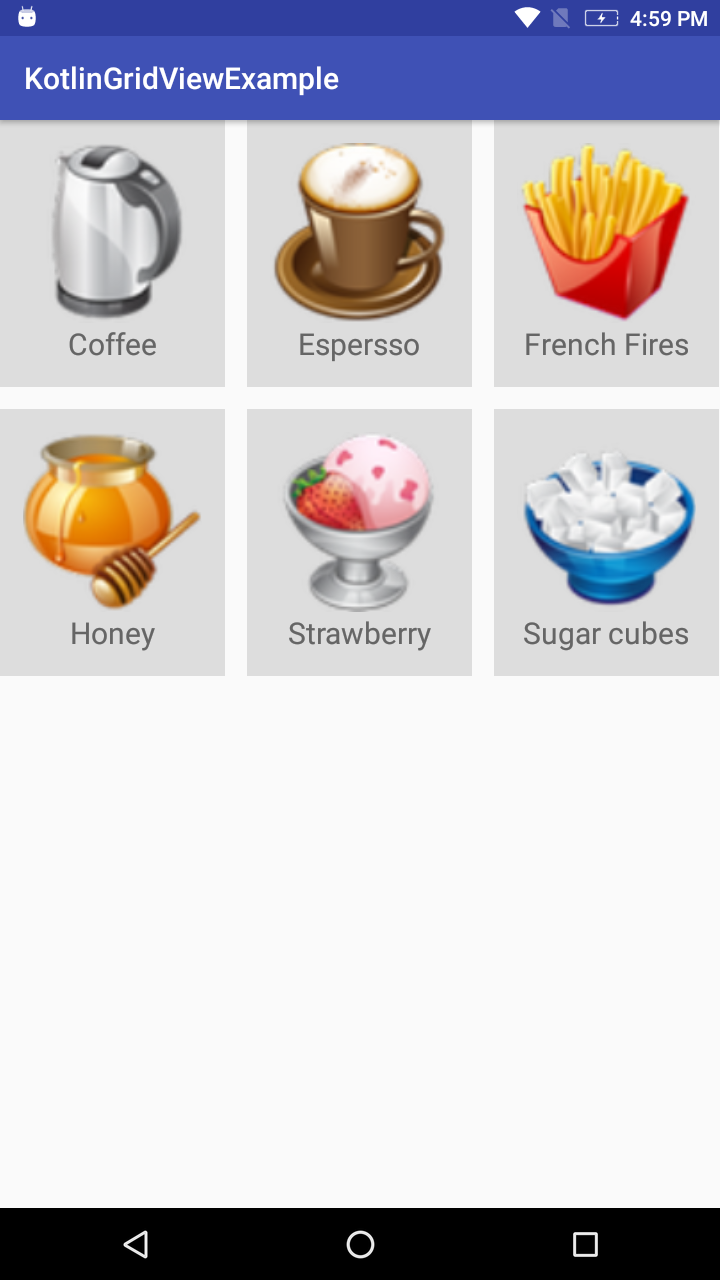Open the Honey tile
The image size is (720, 1280).
(x=112, y=542)
